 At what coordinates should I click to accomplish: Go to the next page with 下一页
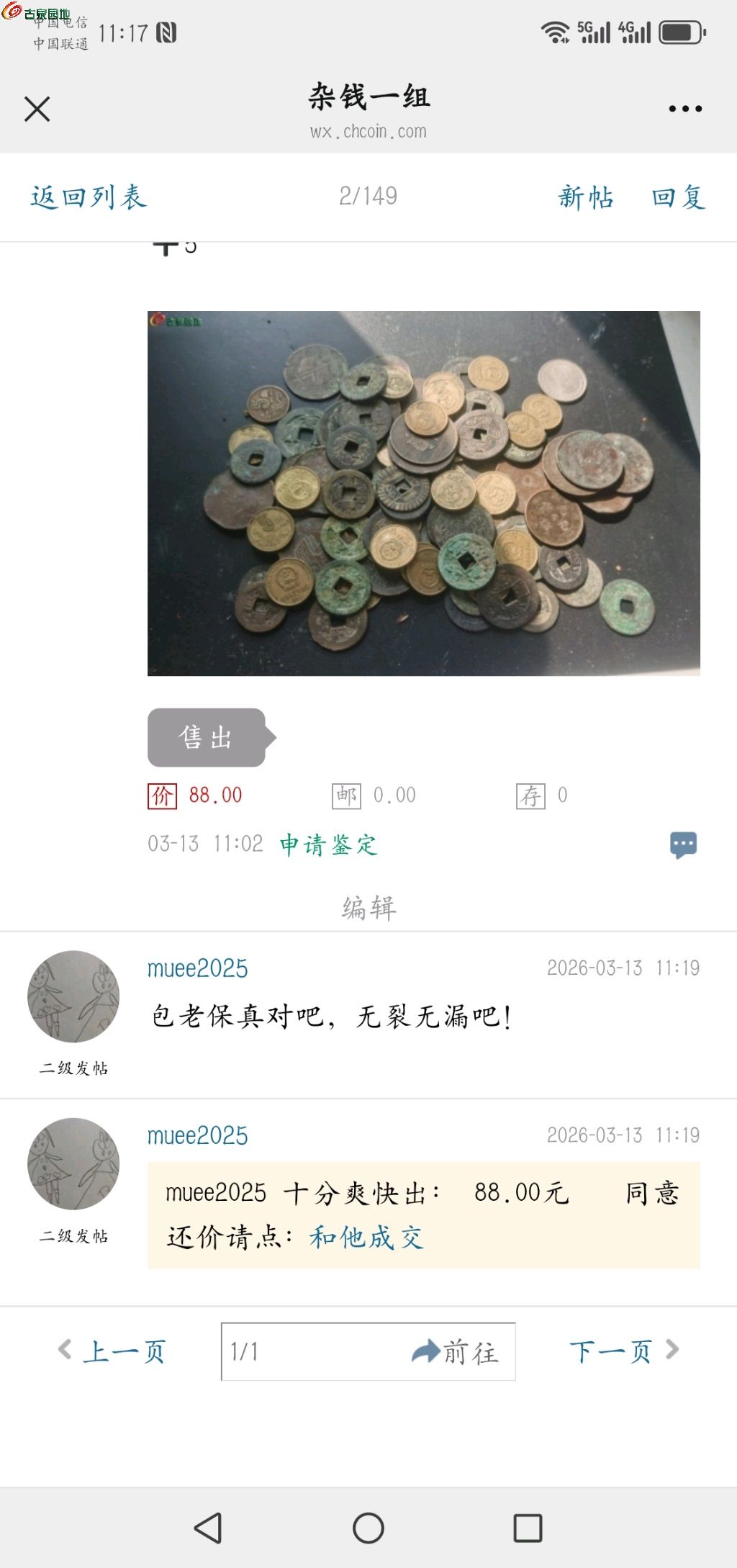pos(608,1351)
